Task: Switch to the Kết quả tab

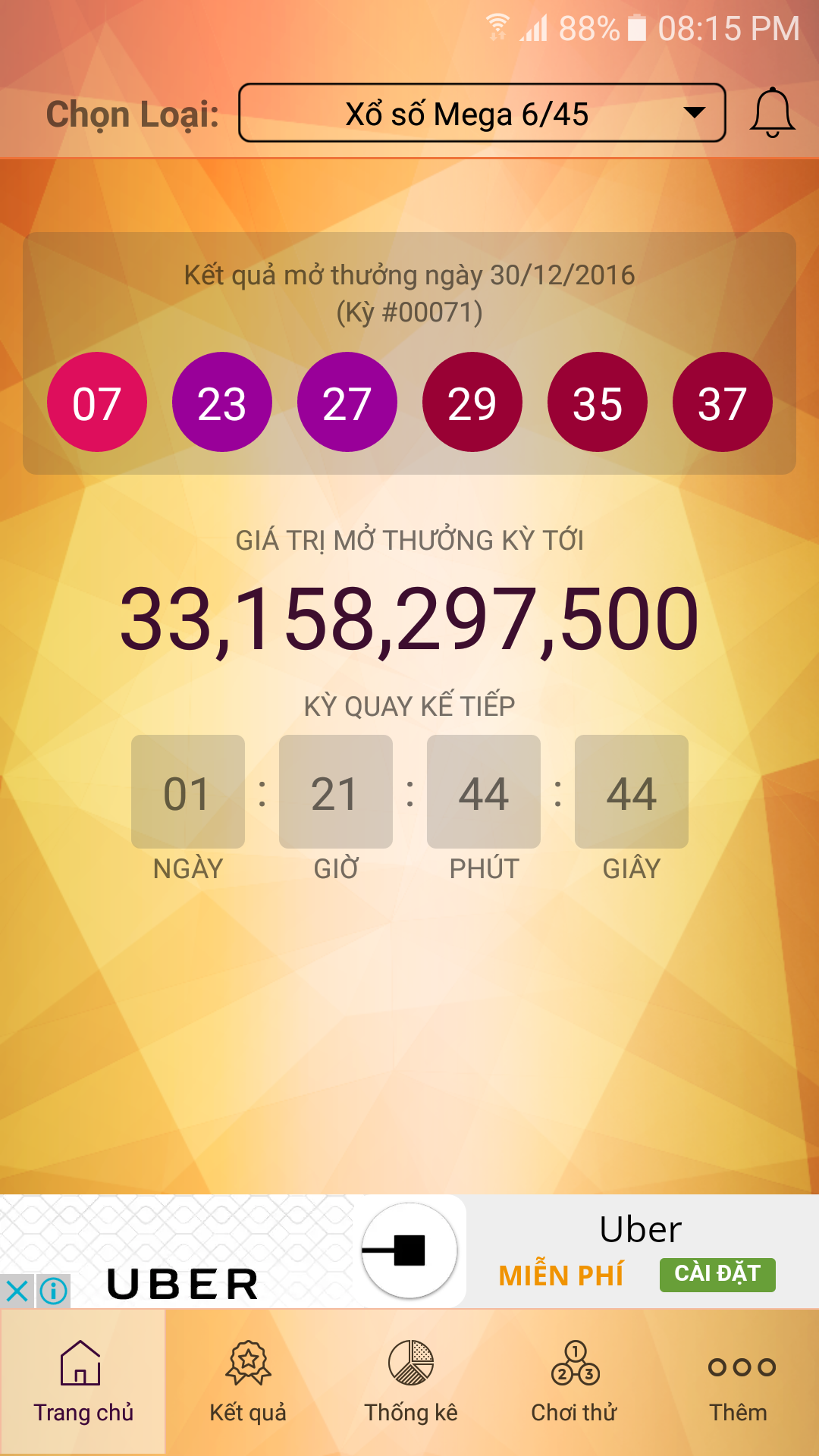Action: 248,1382
